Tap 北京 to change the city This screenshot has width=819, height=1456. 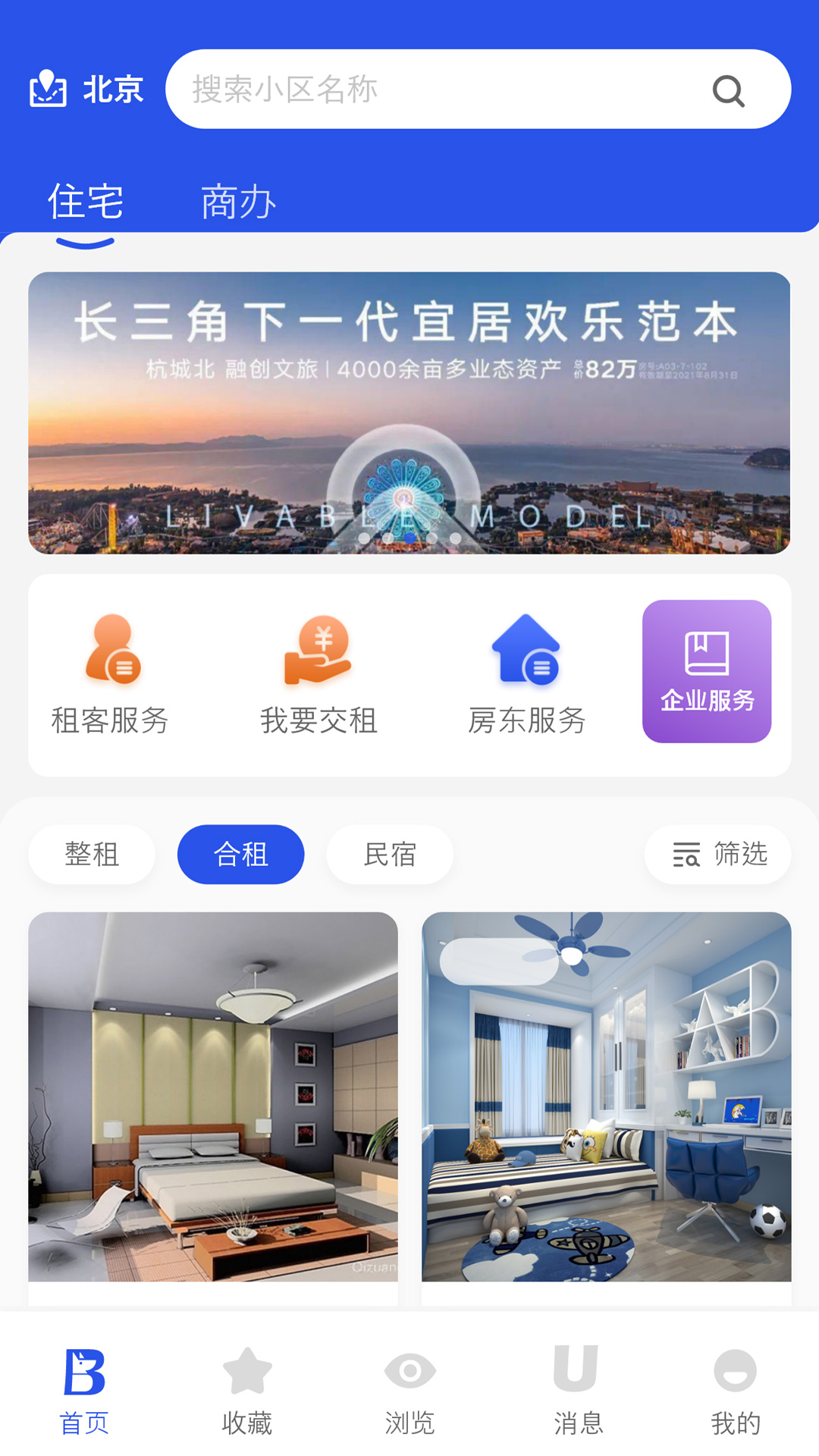[114, 88]
